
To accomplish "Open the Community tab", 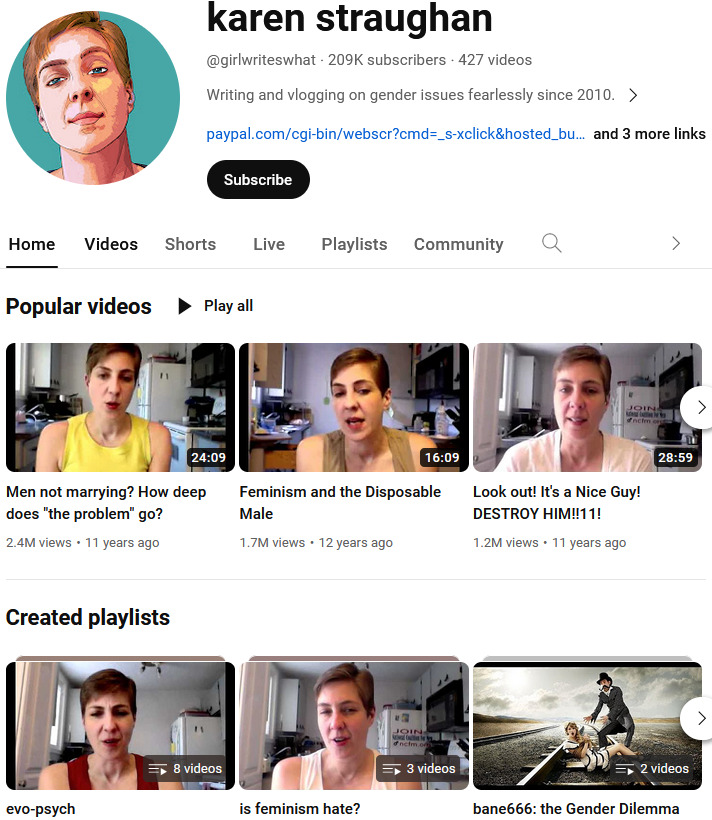I will point(458,244).
